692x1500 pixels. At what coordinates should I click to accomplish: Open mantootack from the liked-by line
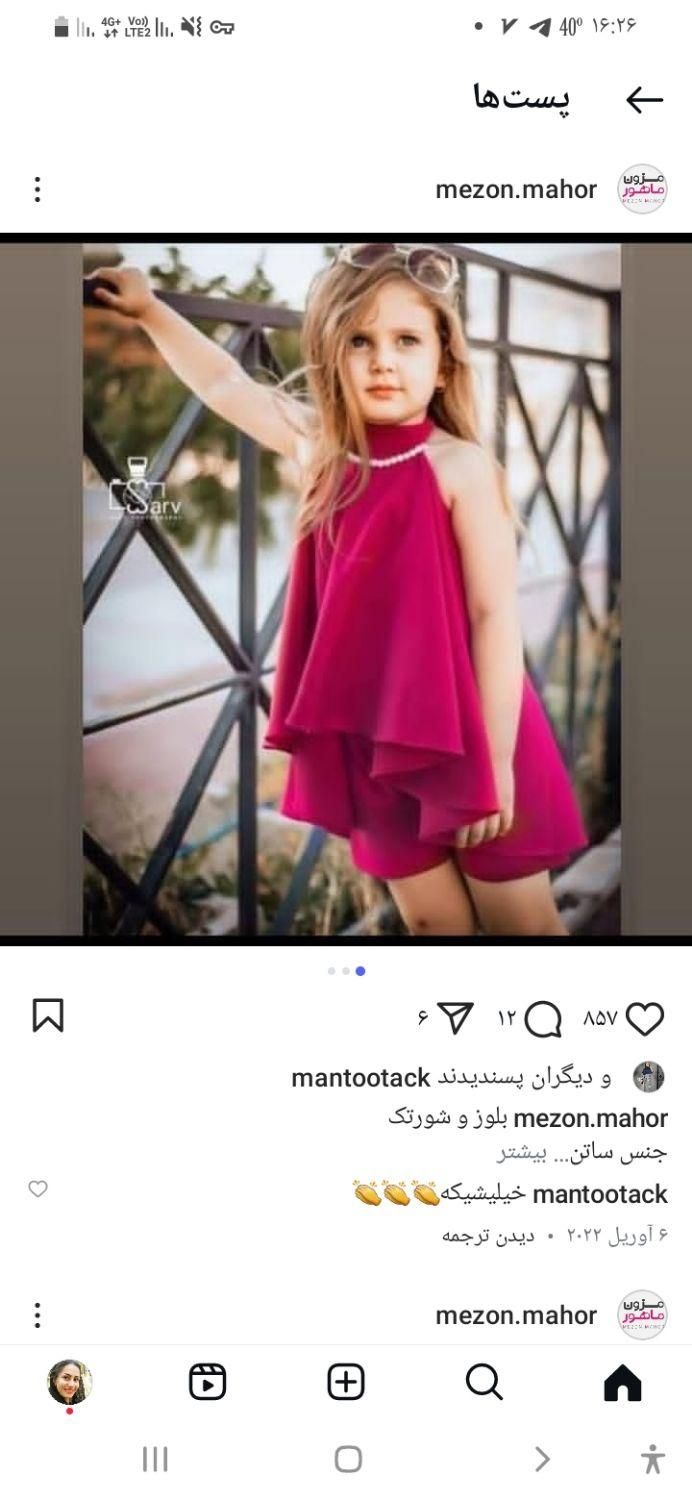360,1077
